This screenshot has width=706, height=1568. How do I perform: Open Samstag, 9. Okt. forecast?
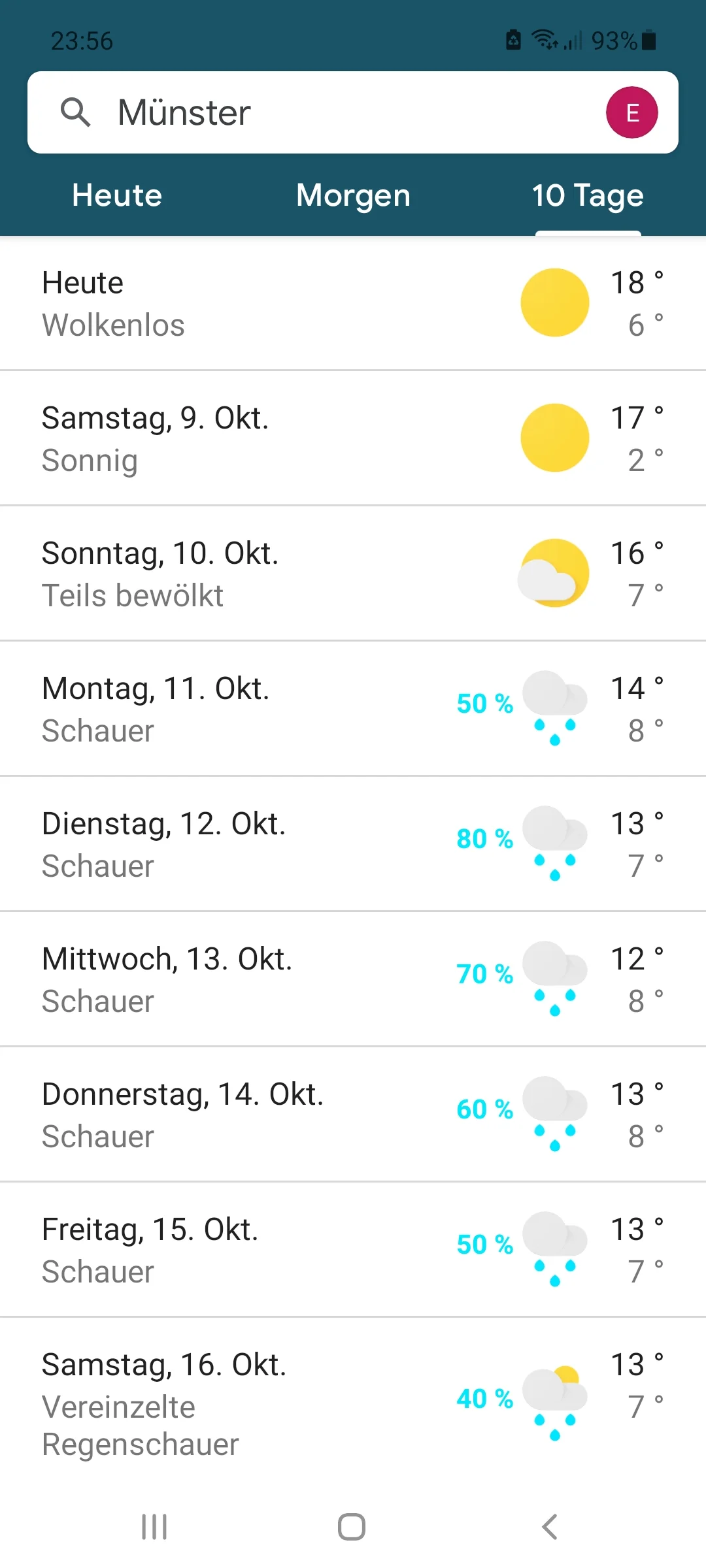coord(353,438)
